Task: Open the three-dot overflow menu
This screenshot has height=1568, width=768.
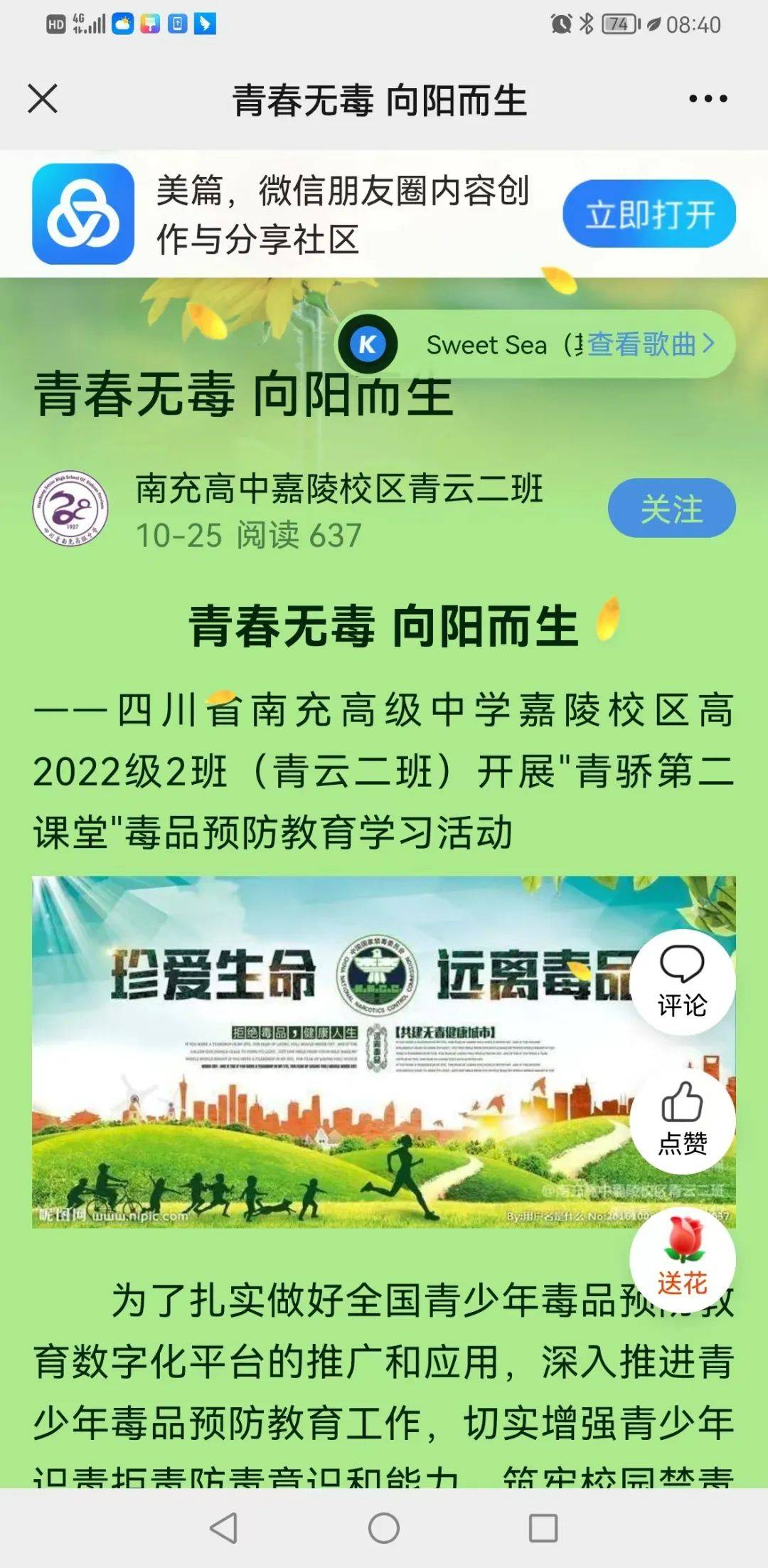Action: point(708,99)
